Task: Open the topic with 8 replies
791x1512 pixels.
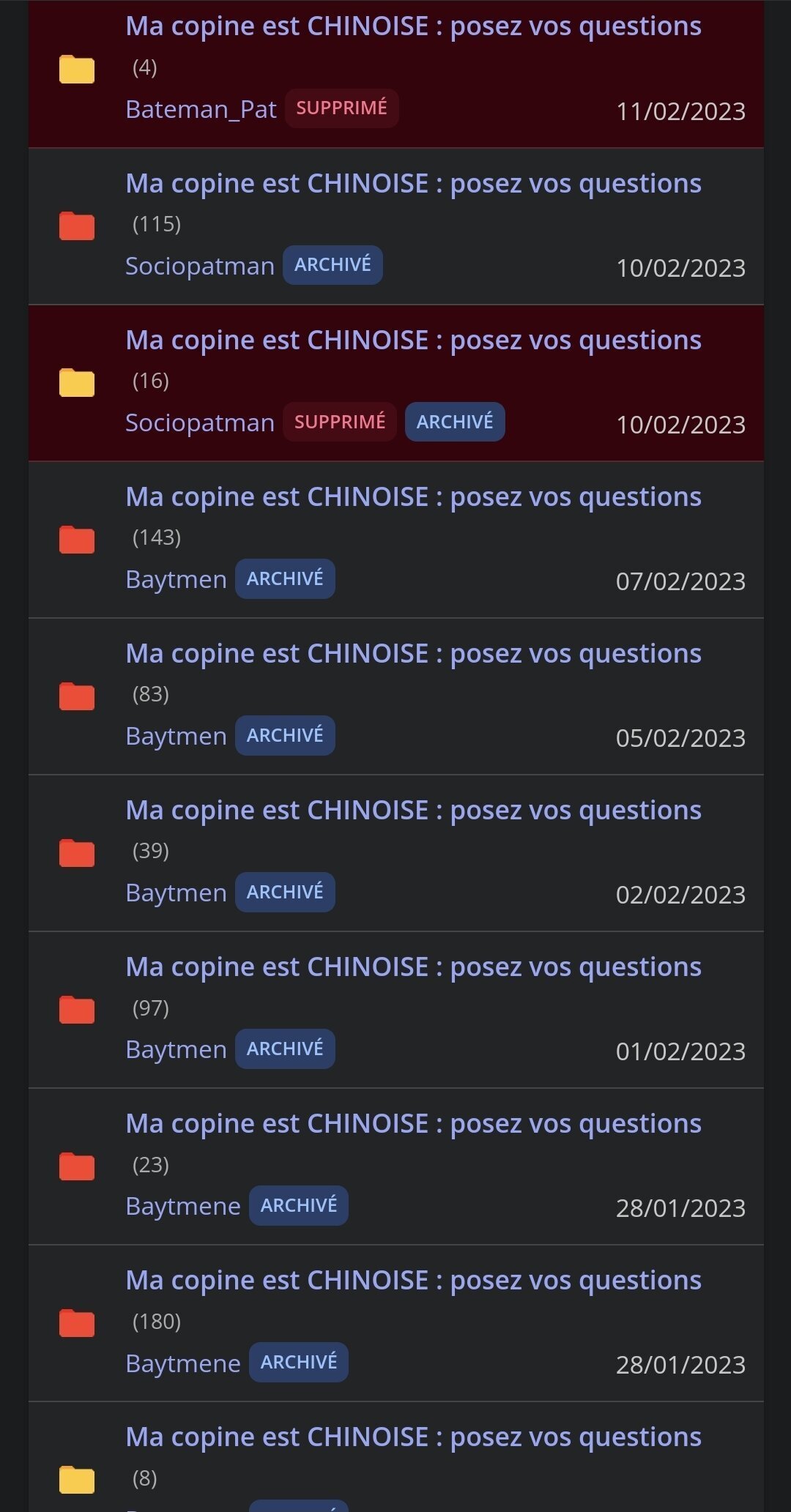Action: 413,1437
